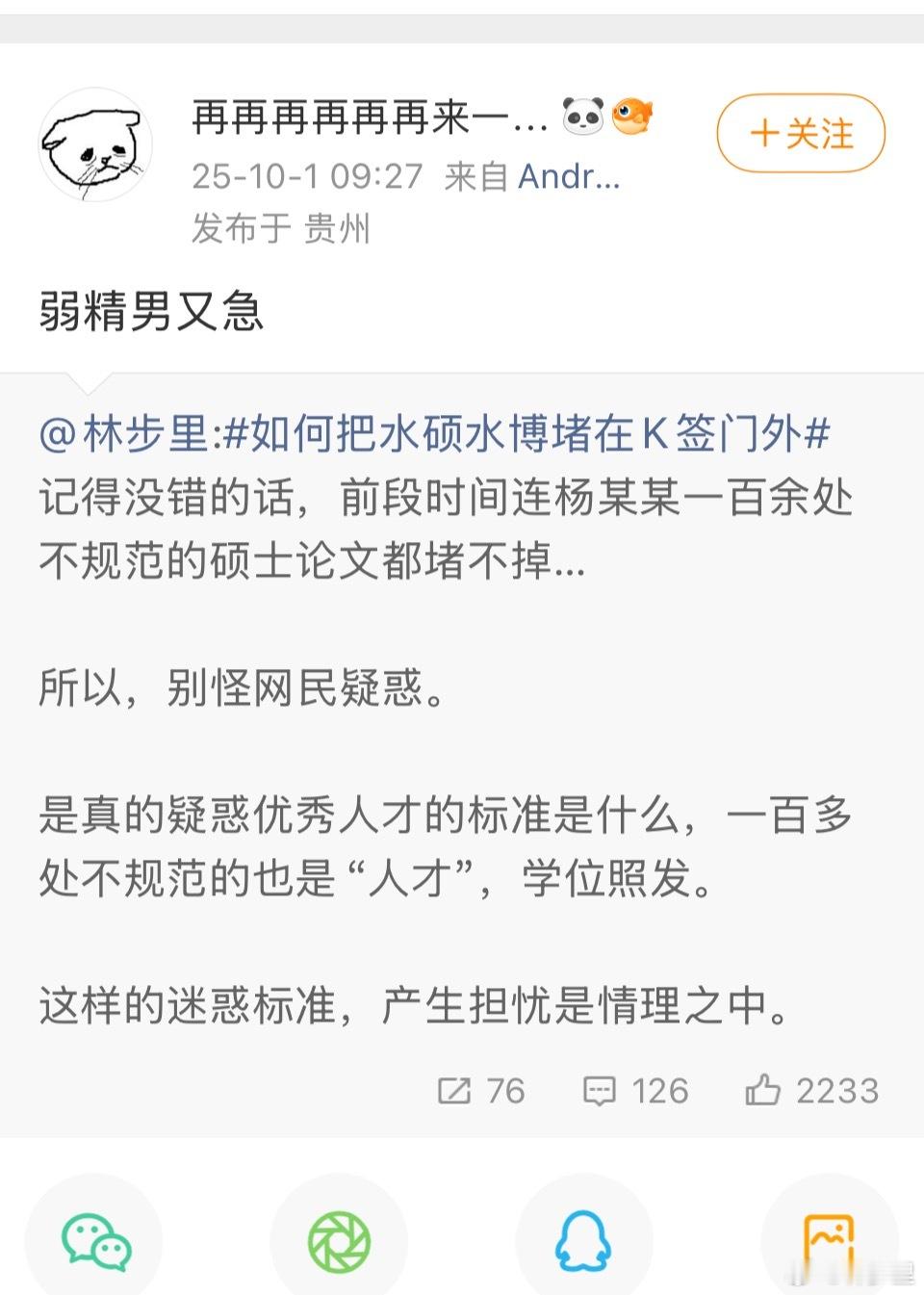Open the username 再再再再再再来一… profile
Screen dimensions: 924x1295
click(x=370, y=118)
